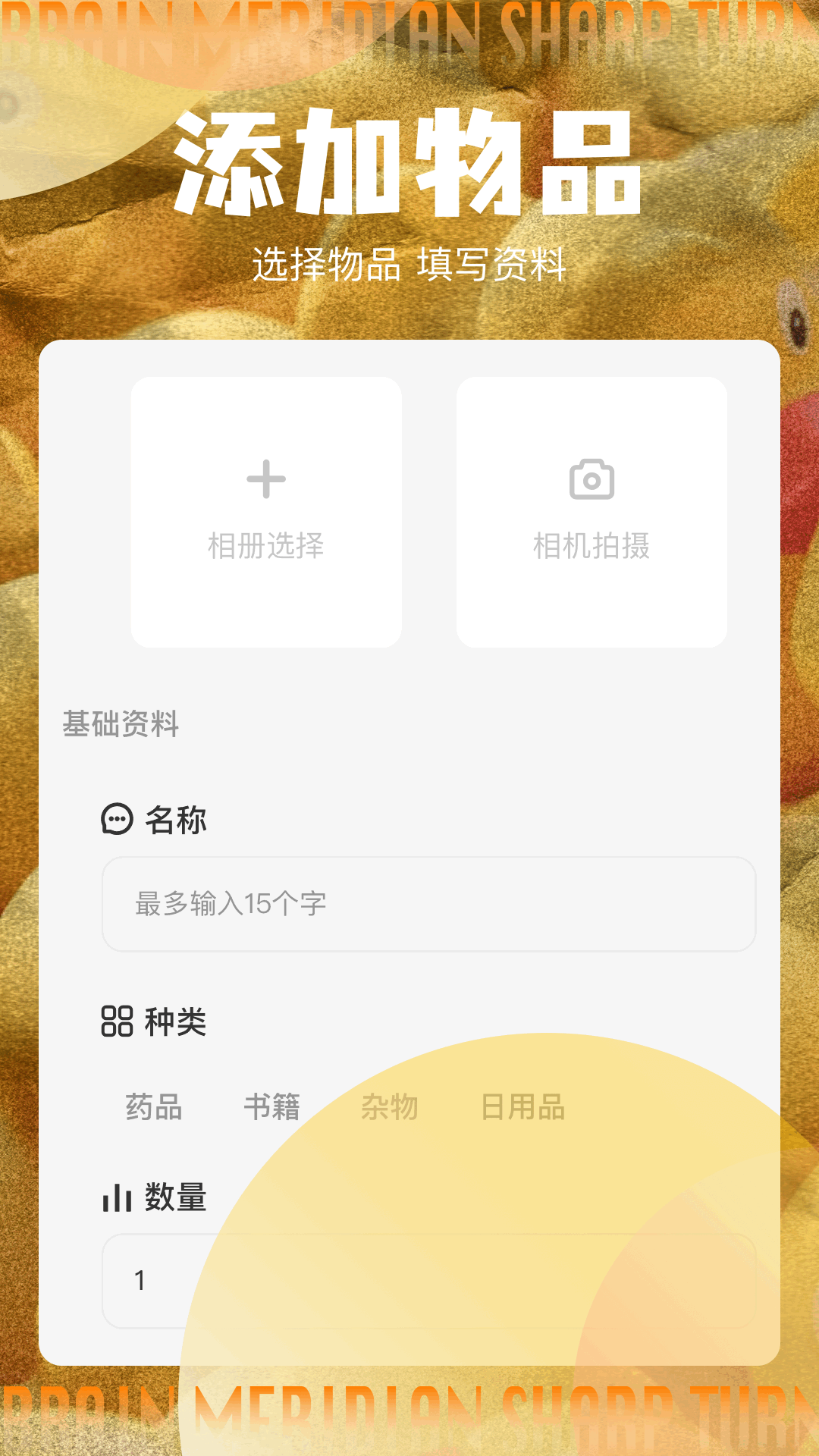Click the name input field showing 最多输入15个字
The height and width of the screenshot is (1456, 819).
point(428,904)
